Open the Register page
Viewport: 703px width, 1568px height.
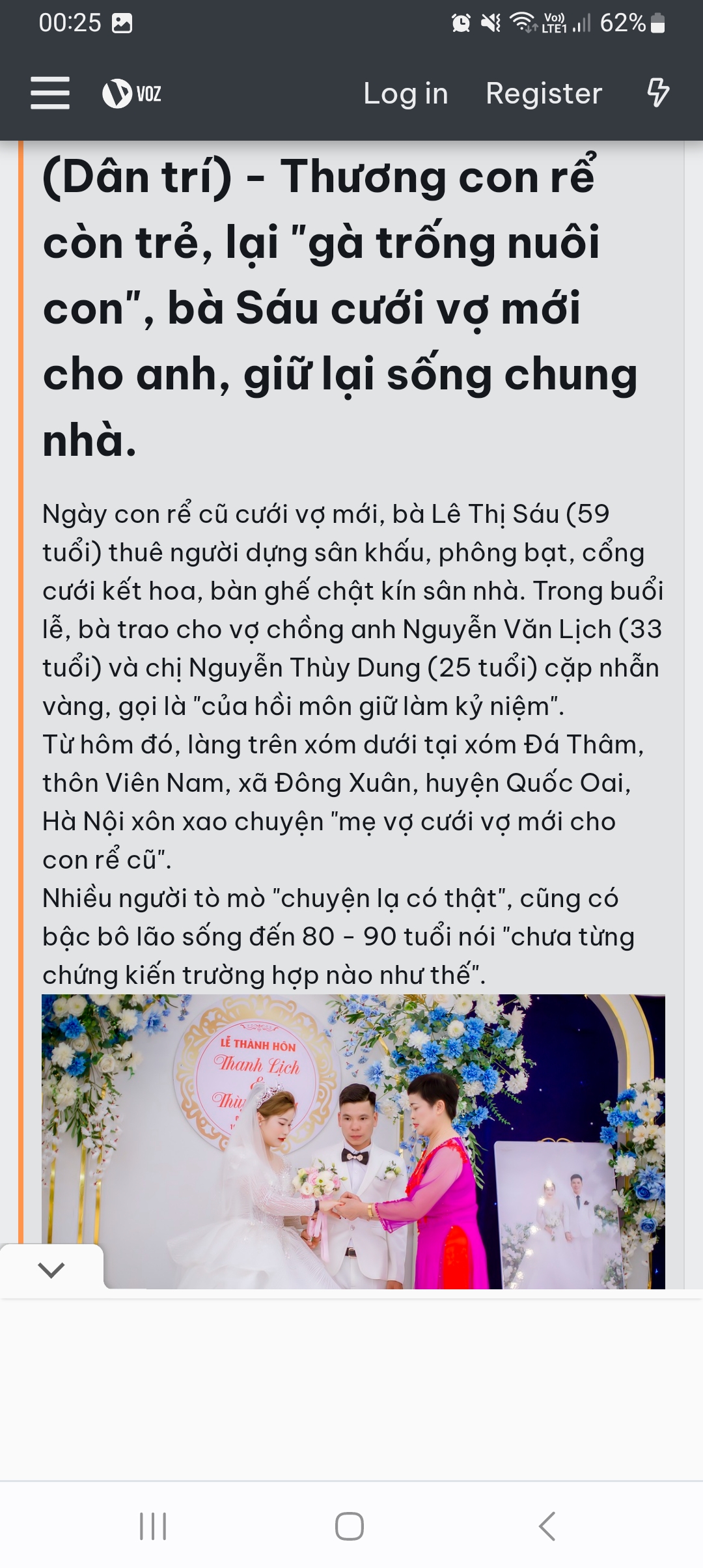544,94
